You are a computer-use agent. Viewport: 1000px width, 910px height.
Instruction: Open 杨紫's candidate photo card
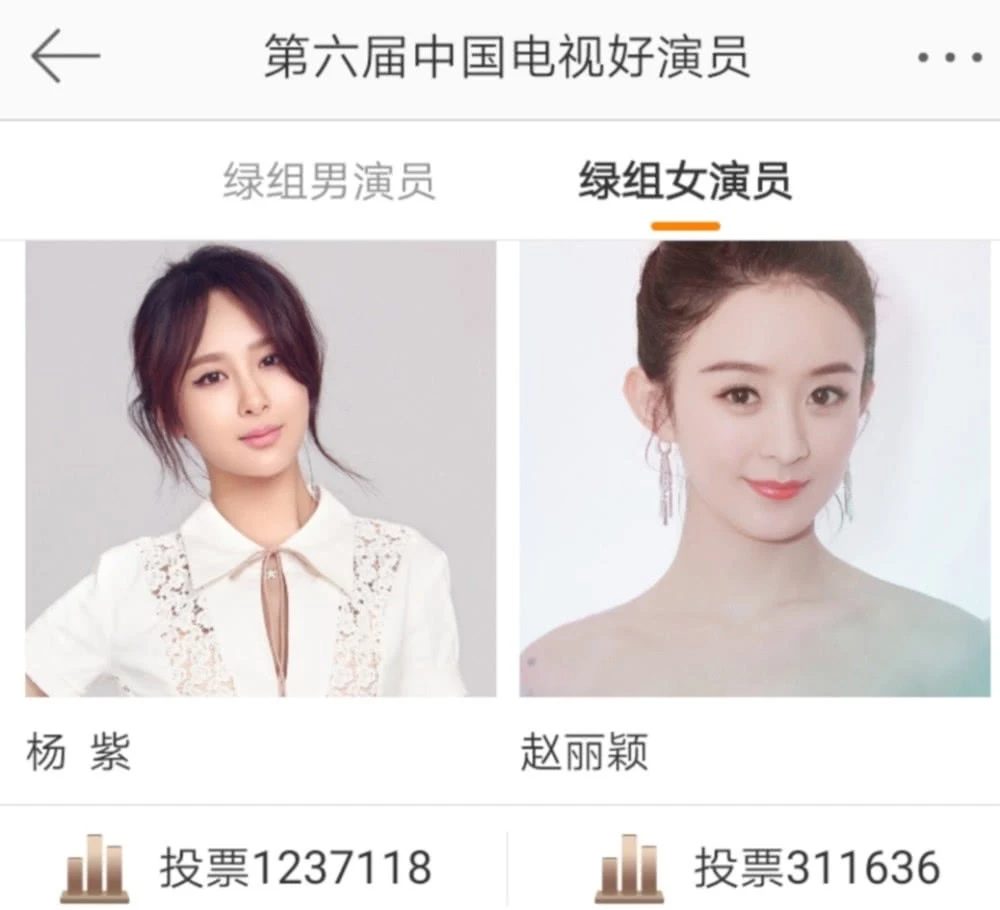[x=260, y=468]
